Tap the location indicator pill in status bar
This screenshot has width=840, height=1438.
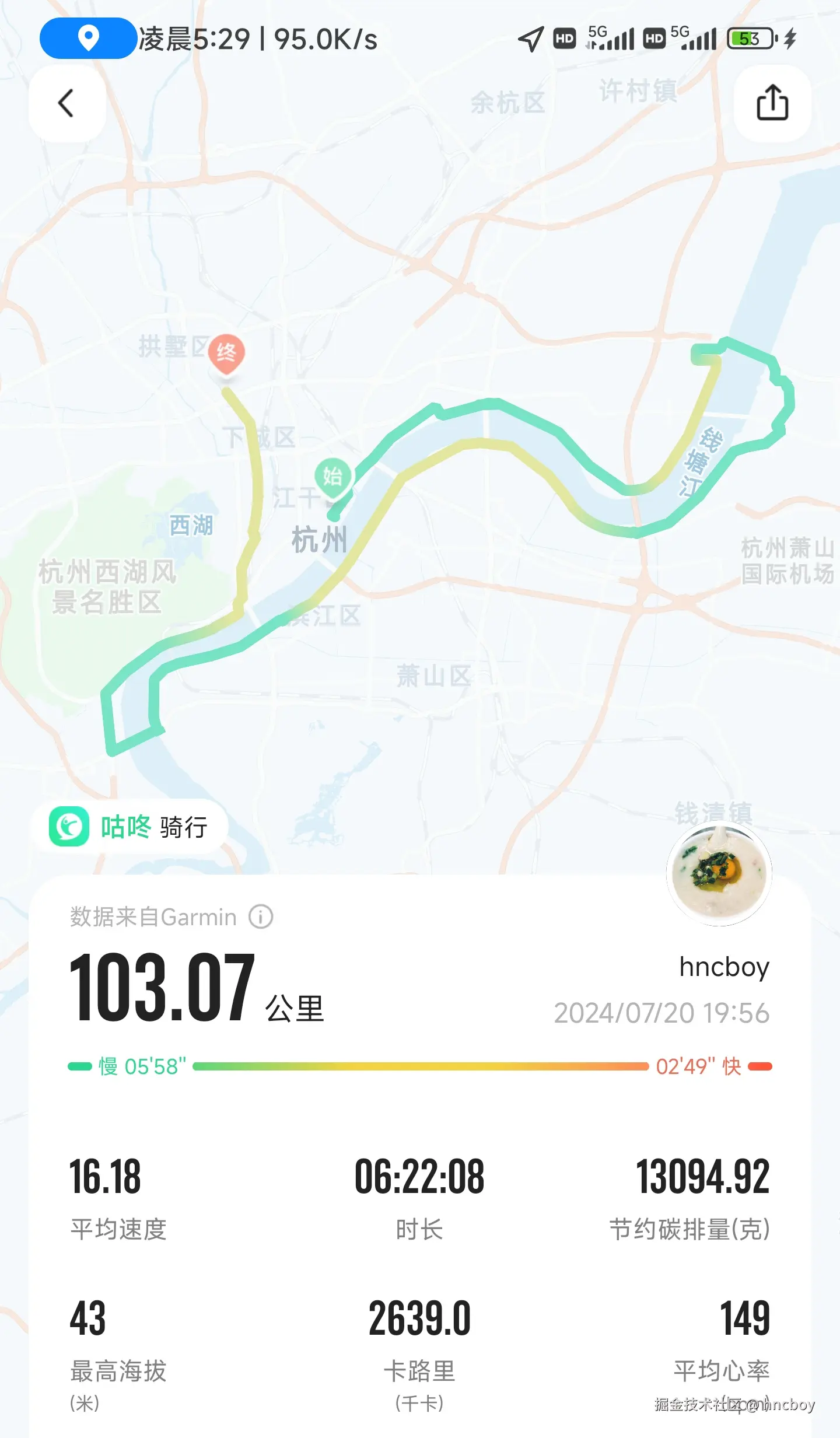click(88, 39)
